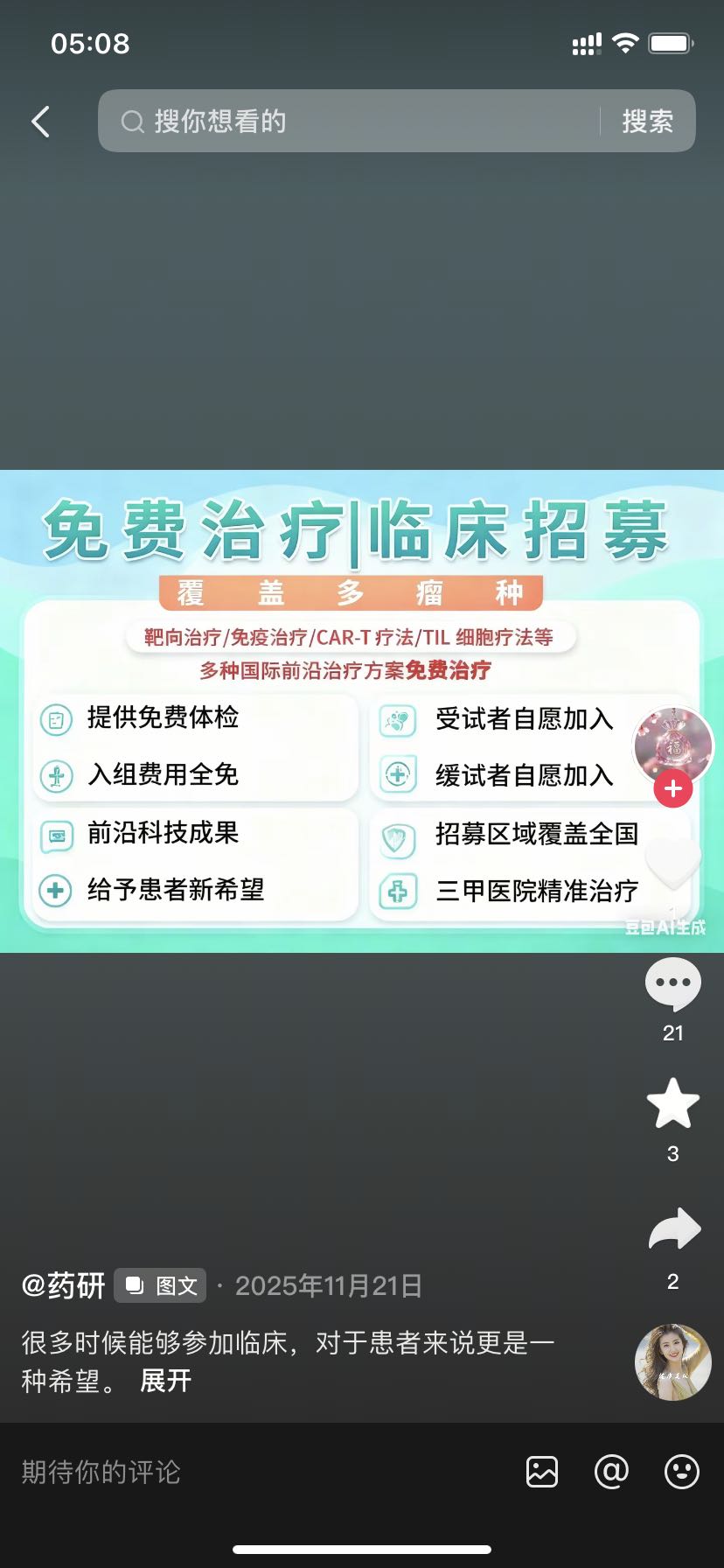
Task: Expand the caption using 展开
Action: 163,1381
